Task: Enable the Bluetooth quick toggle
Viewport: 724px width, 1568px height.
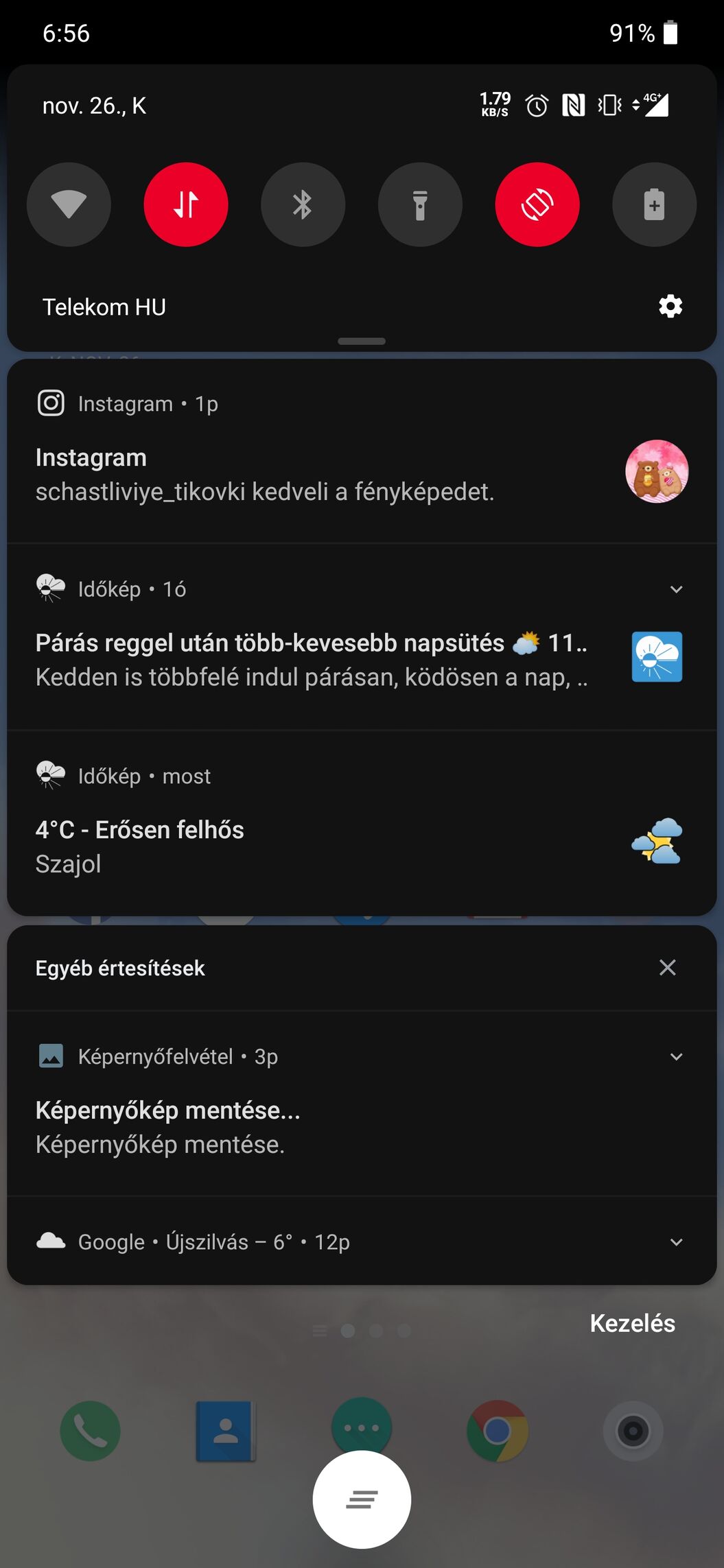Action: [303, 204]
